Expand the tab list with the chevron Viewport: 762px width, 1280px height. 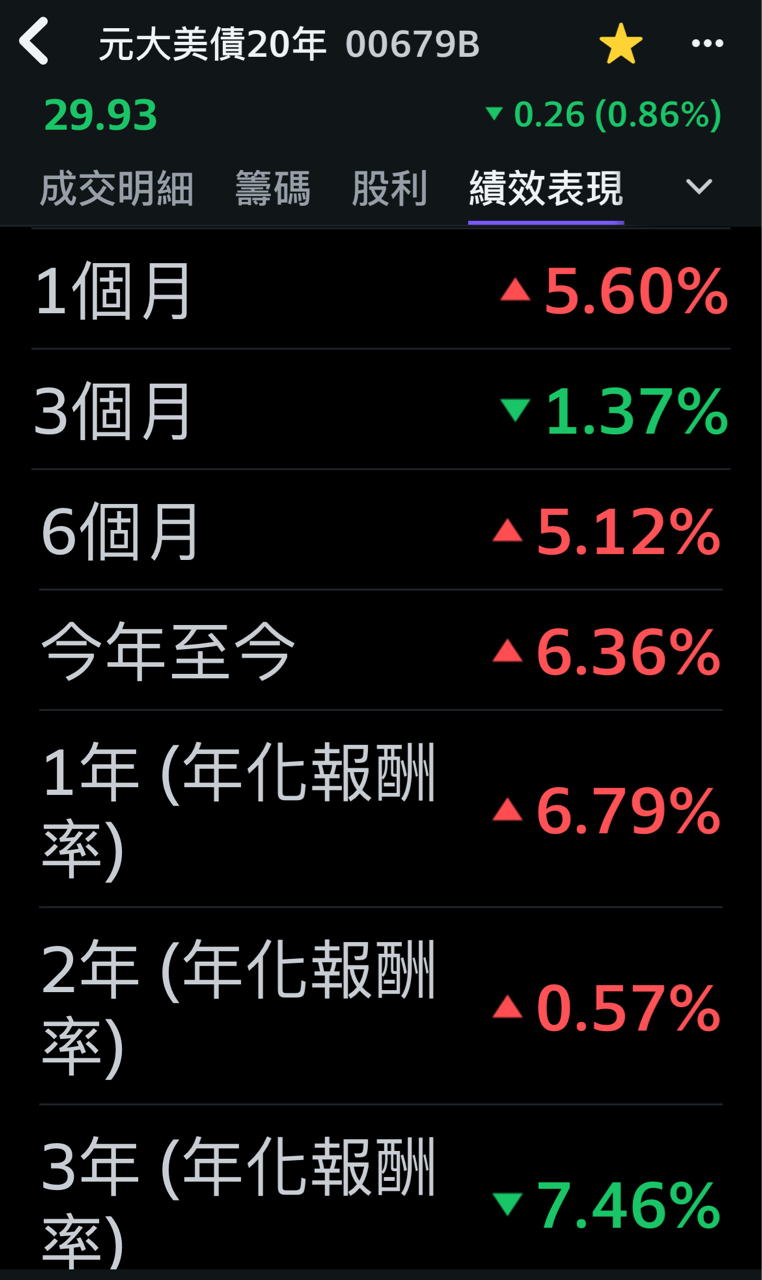coord(699,187)
